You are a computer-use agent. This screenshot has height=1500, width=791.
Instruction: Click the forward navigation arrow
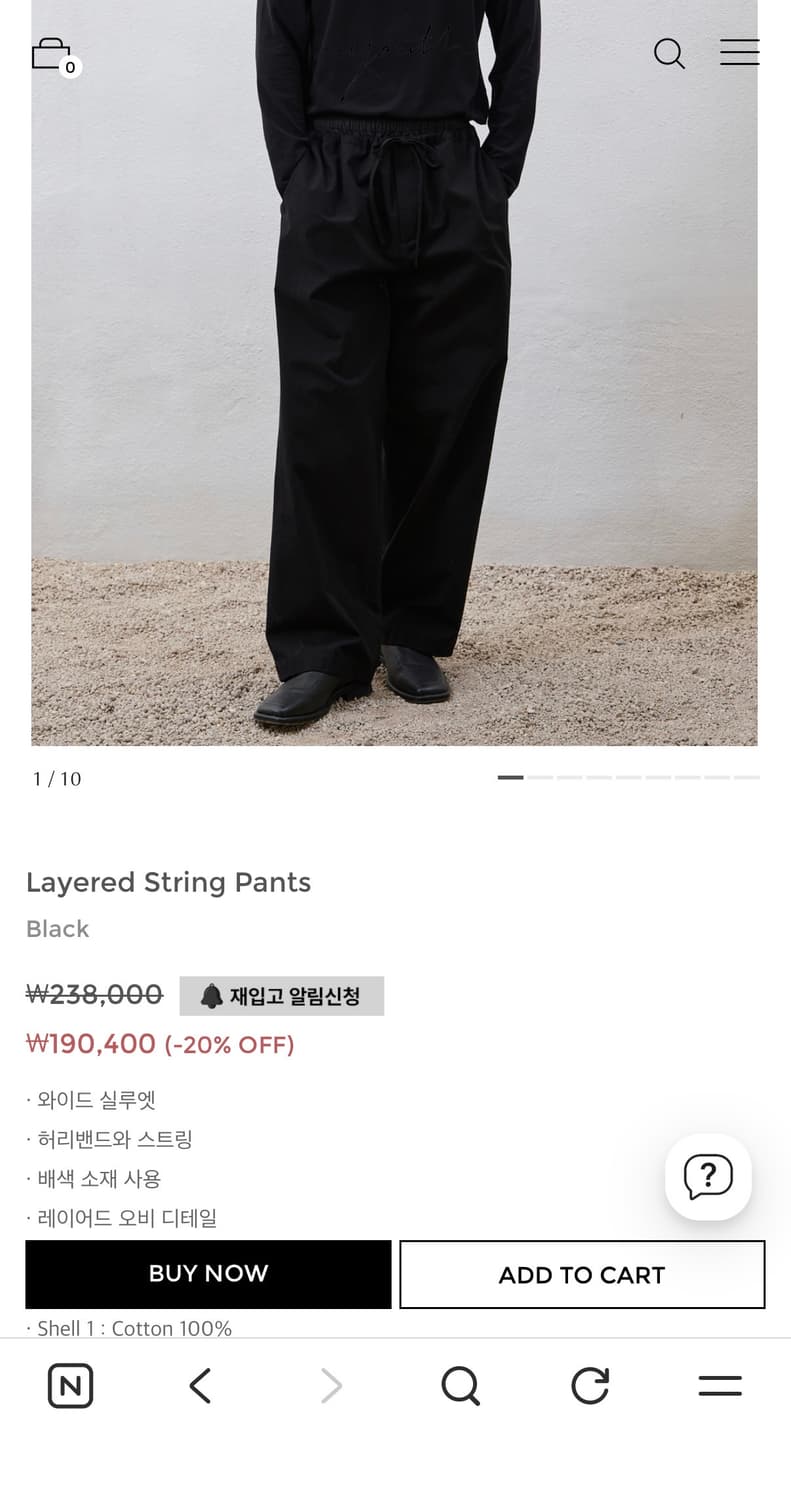[330, 1386]
